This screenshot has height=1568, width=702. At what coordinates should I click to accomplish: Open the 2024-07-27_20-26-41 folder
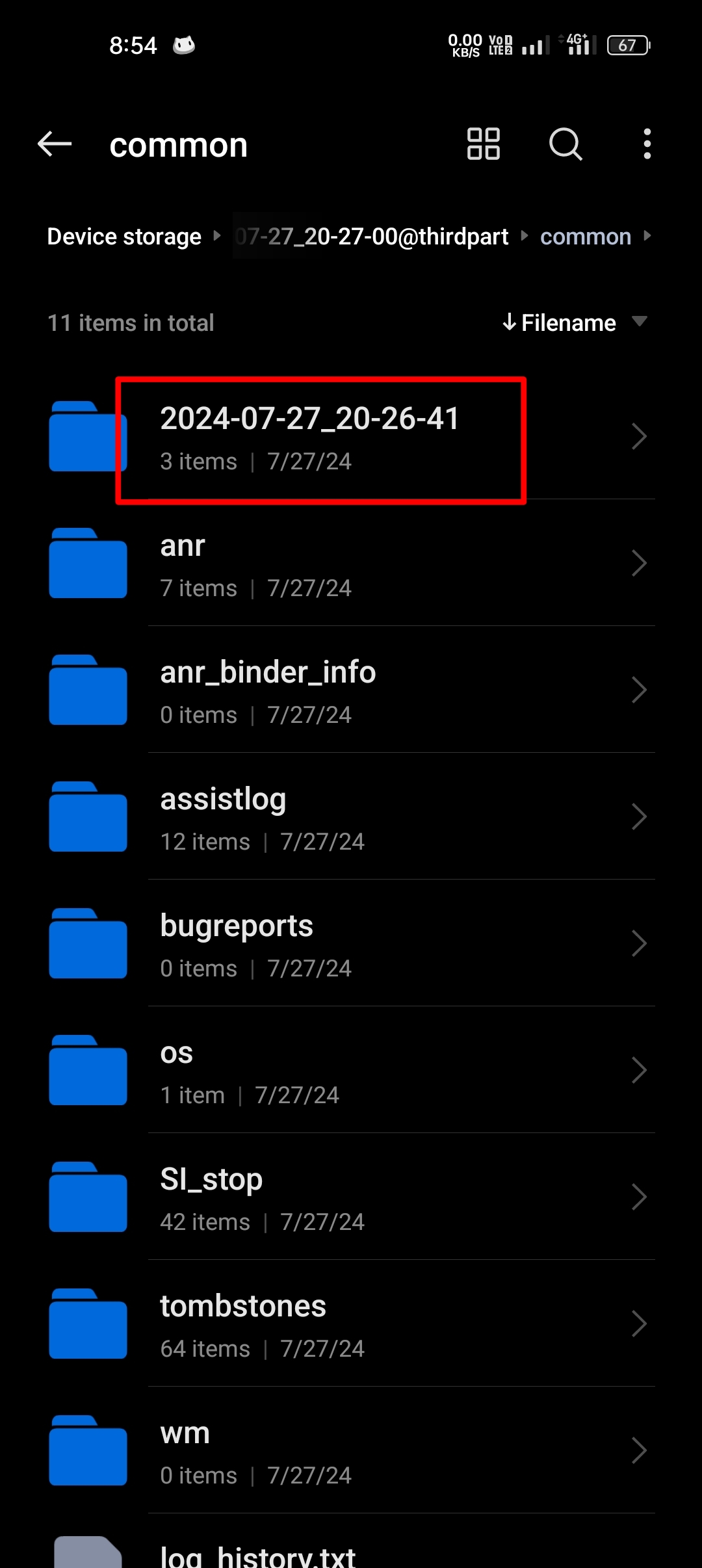point(309,437)
